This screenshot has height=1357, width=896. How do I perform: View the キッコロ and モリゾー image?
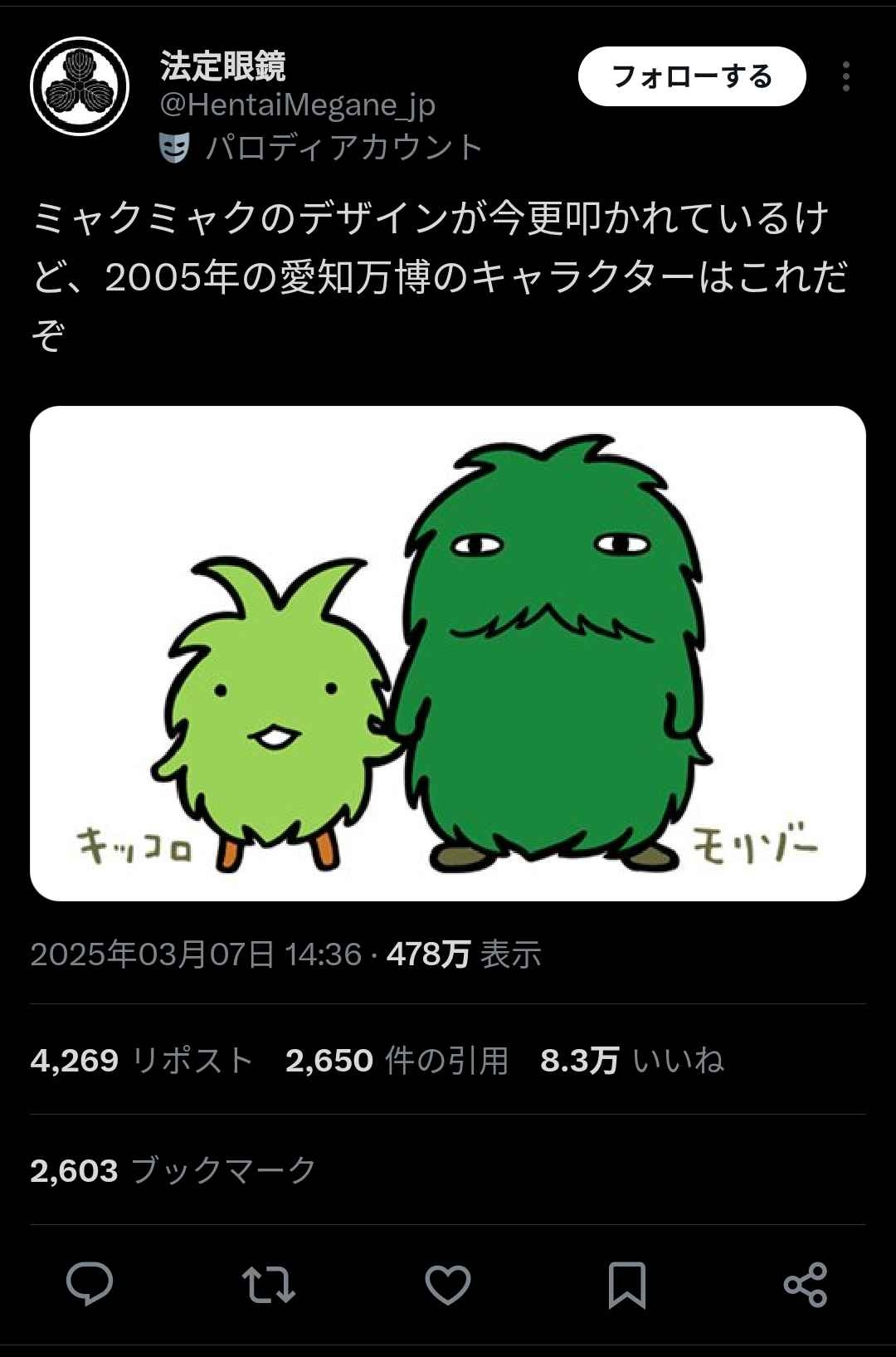(x=448, y=653)
